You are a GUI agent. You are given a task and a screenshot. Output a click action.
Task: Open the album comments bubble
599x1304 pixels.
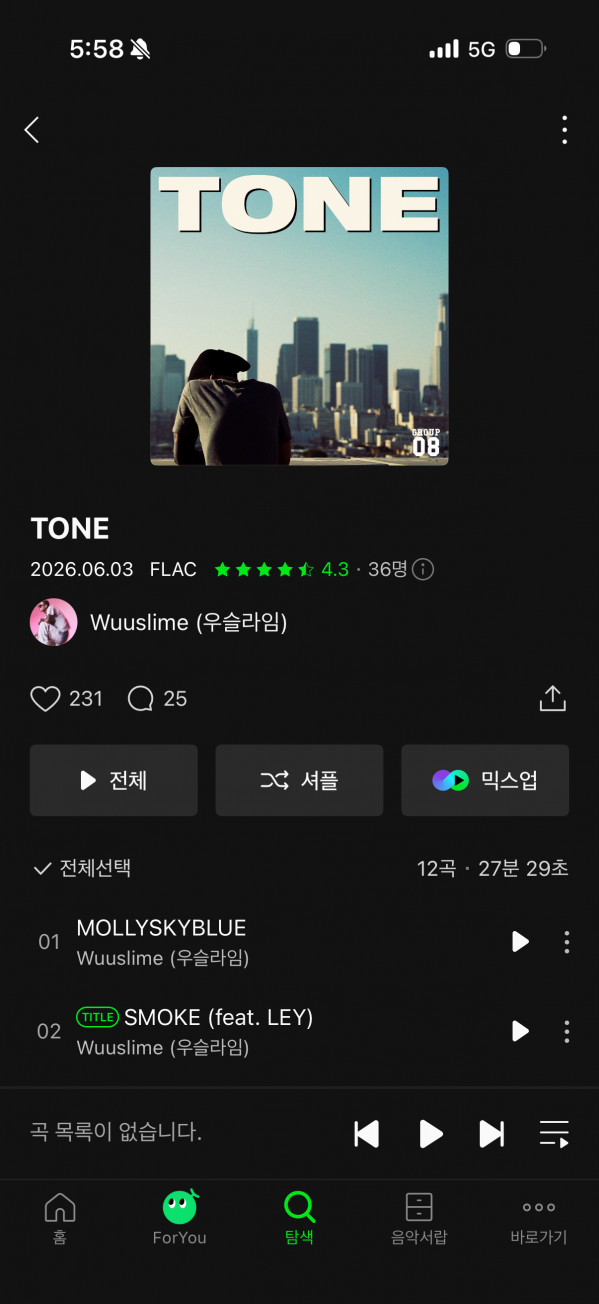[x=141, y=699]
